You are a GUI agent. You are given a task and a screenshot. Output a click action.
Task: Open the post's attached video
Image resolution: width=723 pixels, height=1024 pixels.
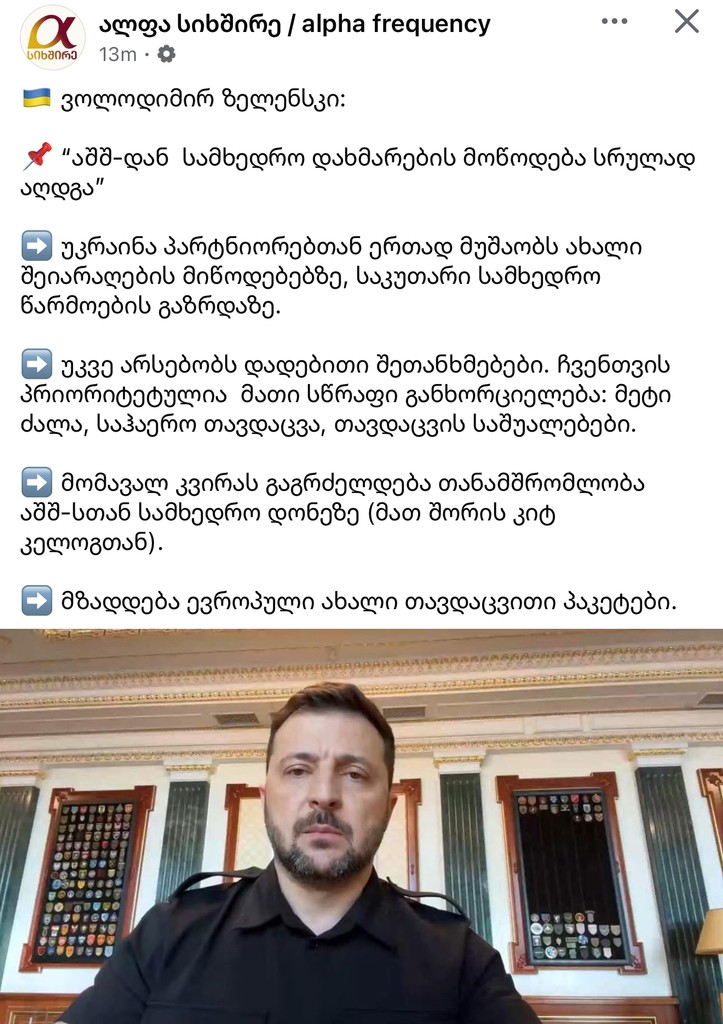(361, 825)
